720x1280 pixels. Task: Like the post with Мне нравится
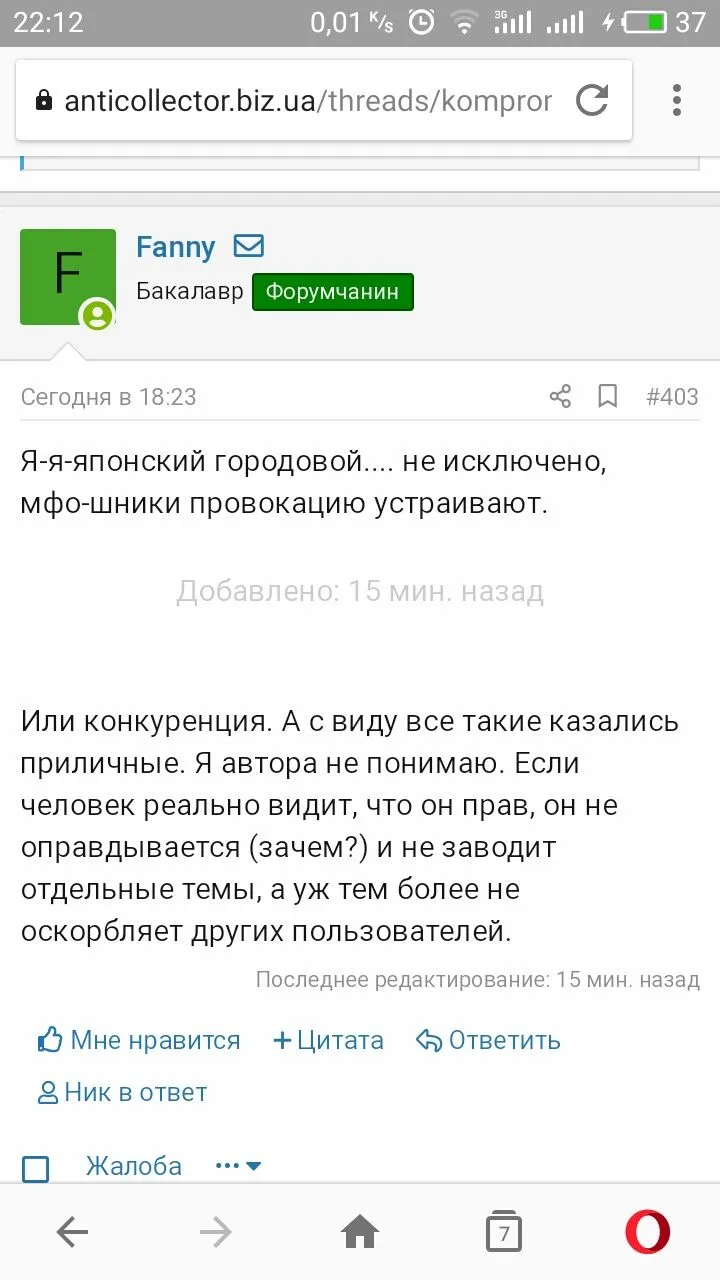pos(139,1040)
